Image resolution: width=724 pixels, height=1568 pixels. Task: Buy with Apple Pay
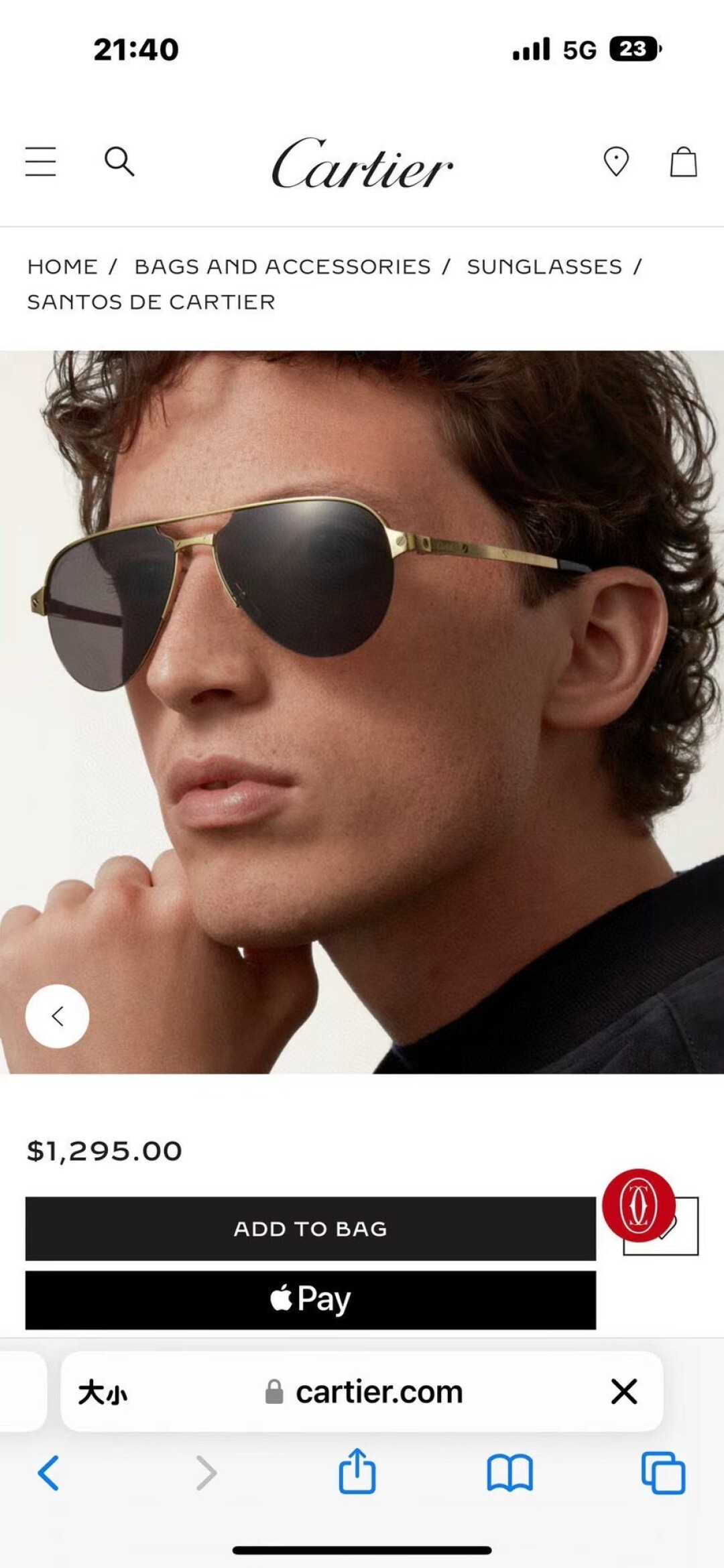[x=310, y=1299]
